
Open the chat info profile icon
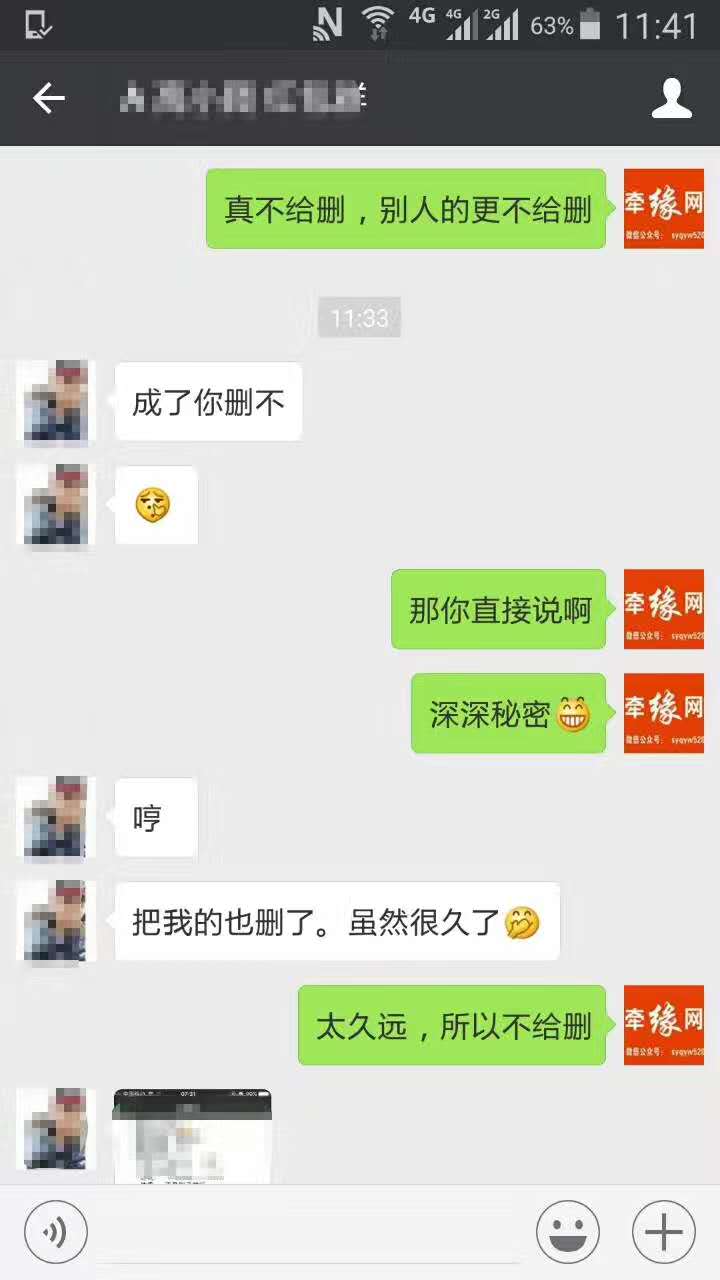[671, 98]
